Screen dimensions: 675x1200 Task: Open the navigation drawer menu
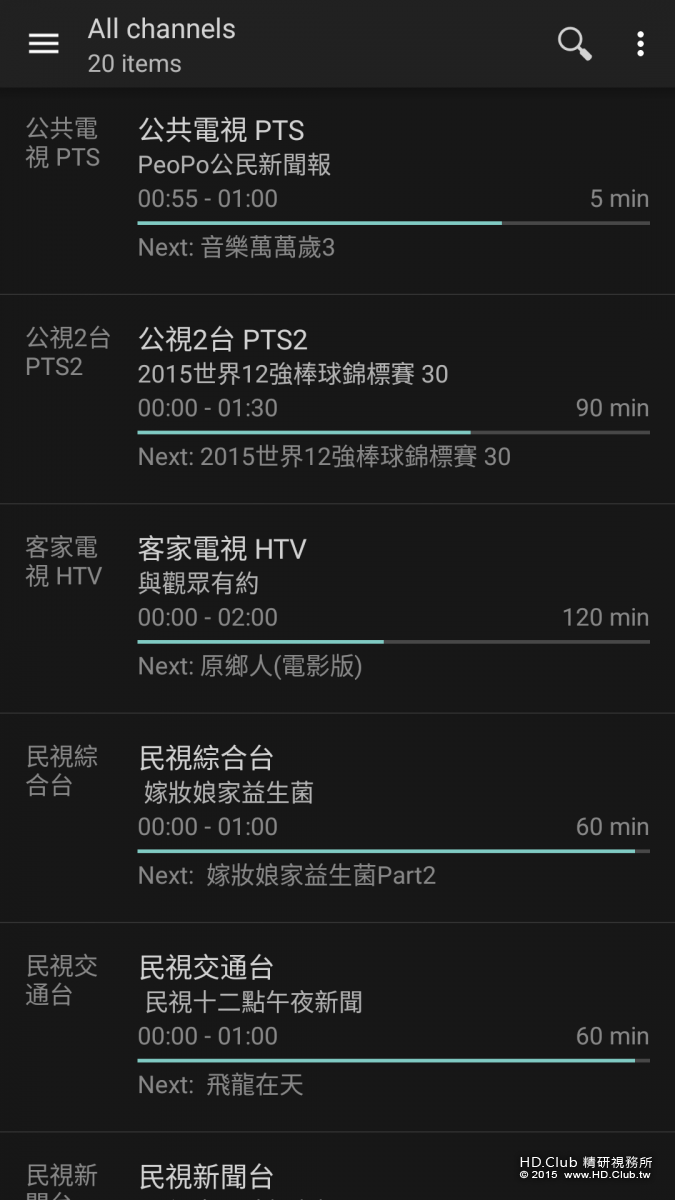click(x=44, y=44)
